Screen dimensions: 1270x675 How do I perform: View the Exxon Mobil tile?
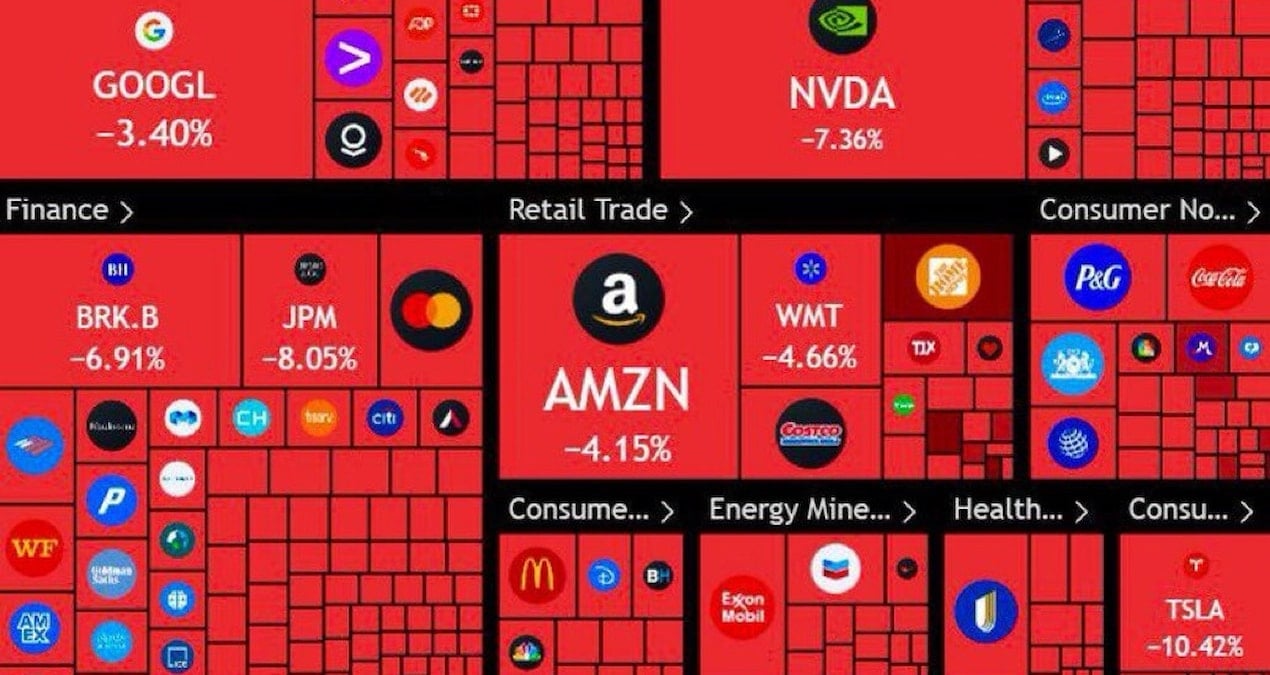pos(742,607)
